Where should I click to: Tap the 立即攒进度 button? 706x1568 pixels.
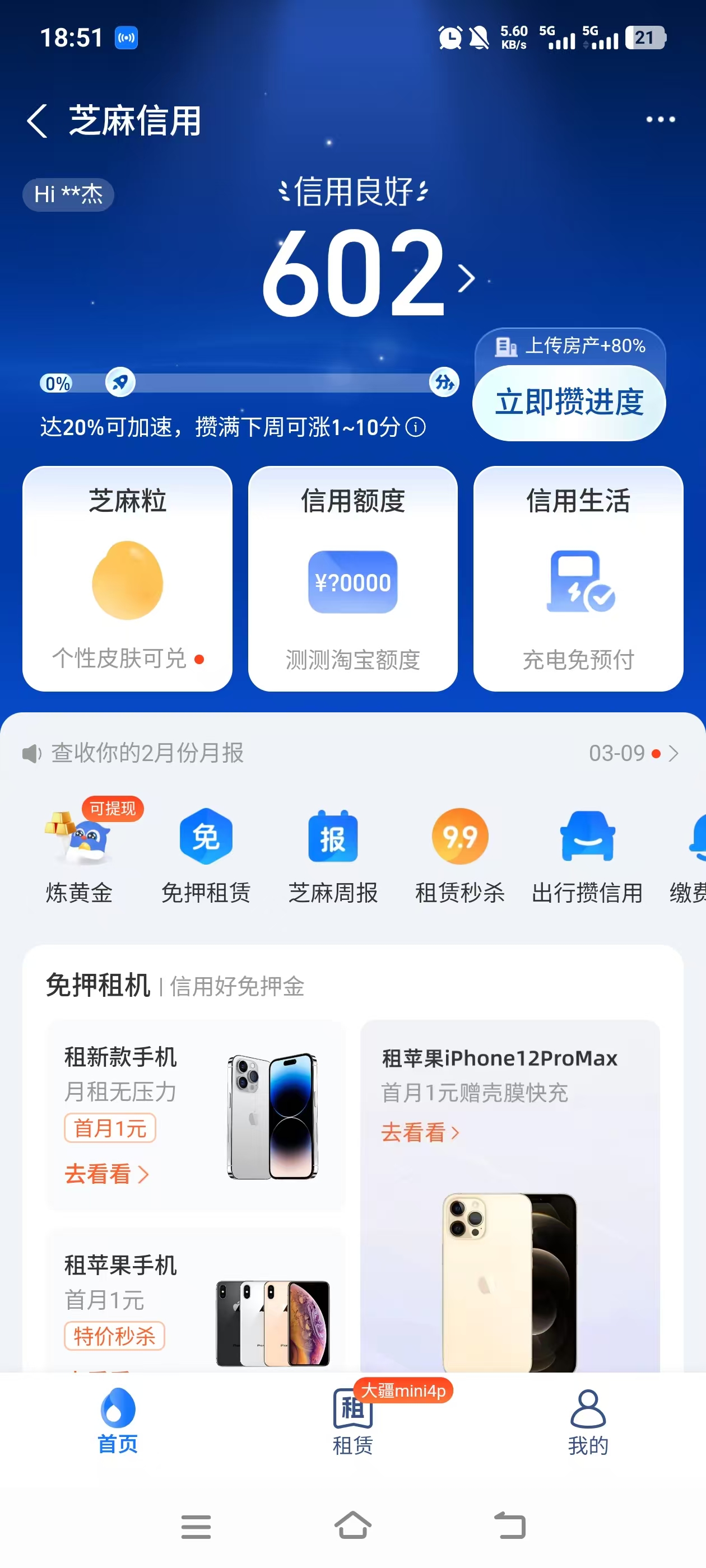569,402
